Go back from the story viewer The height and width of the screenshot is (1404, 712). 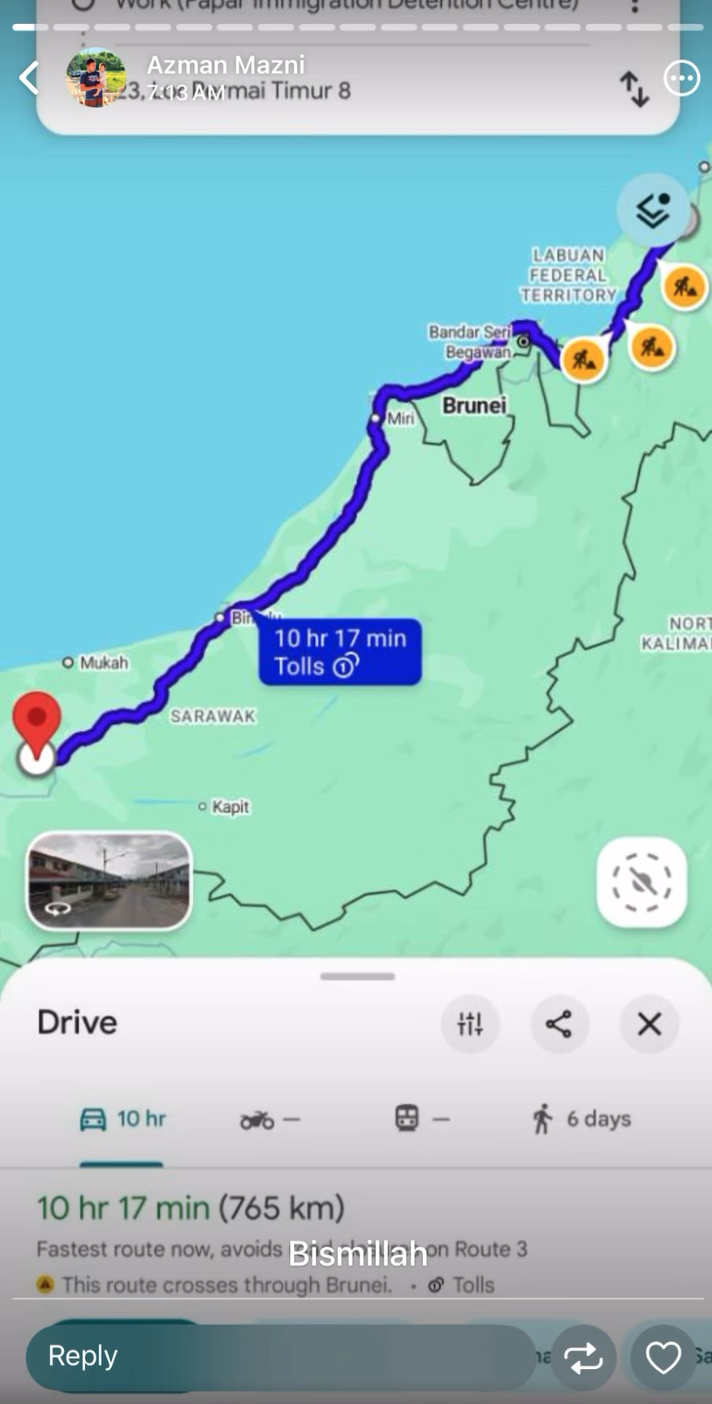tap(29, 77)
